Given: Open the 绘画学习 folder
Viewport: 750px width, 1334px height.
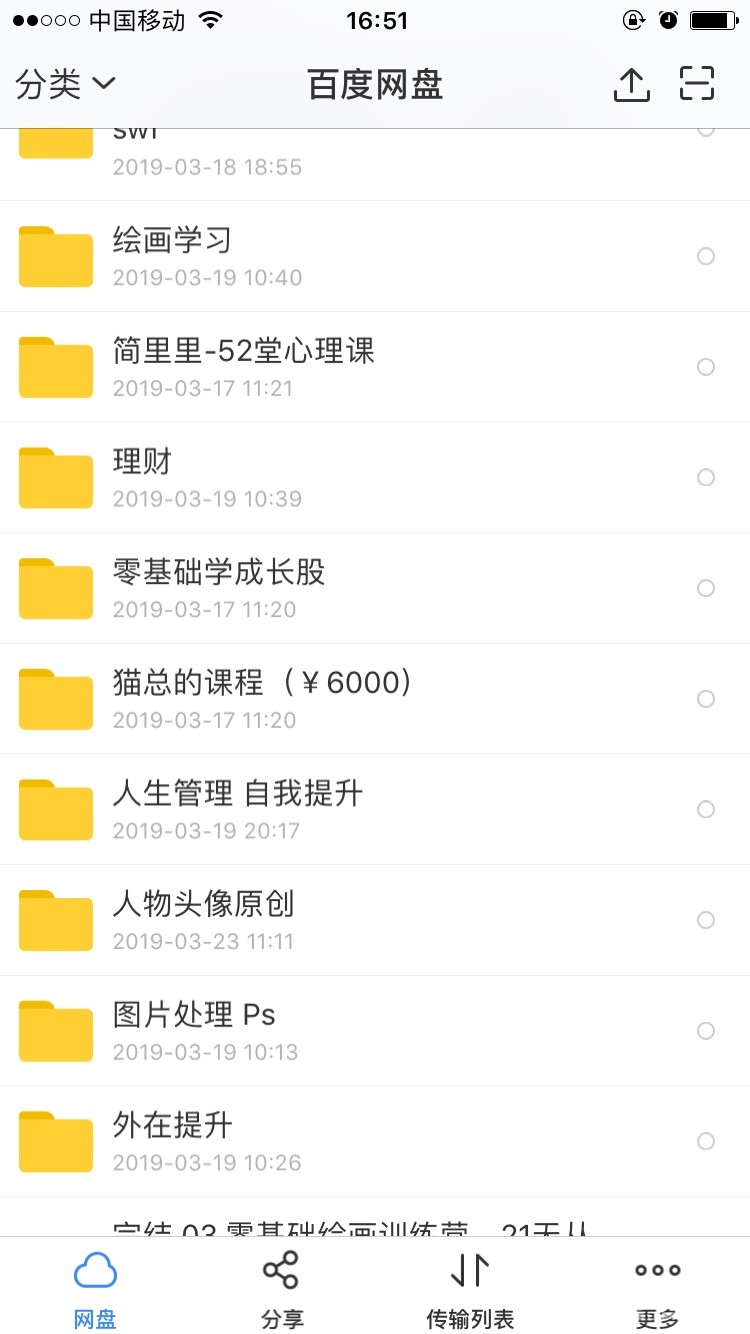Looking at the screenshot, I should click(172, 240).
